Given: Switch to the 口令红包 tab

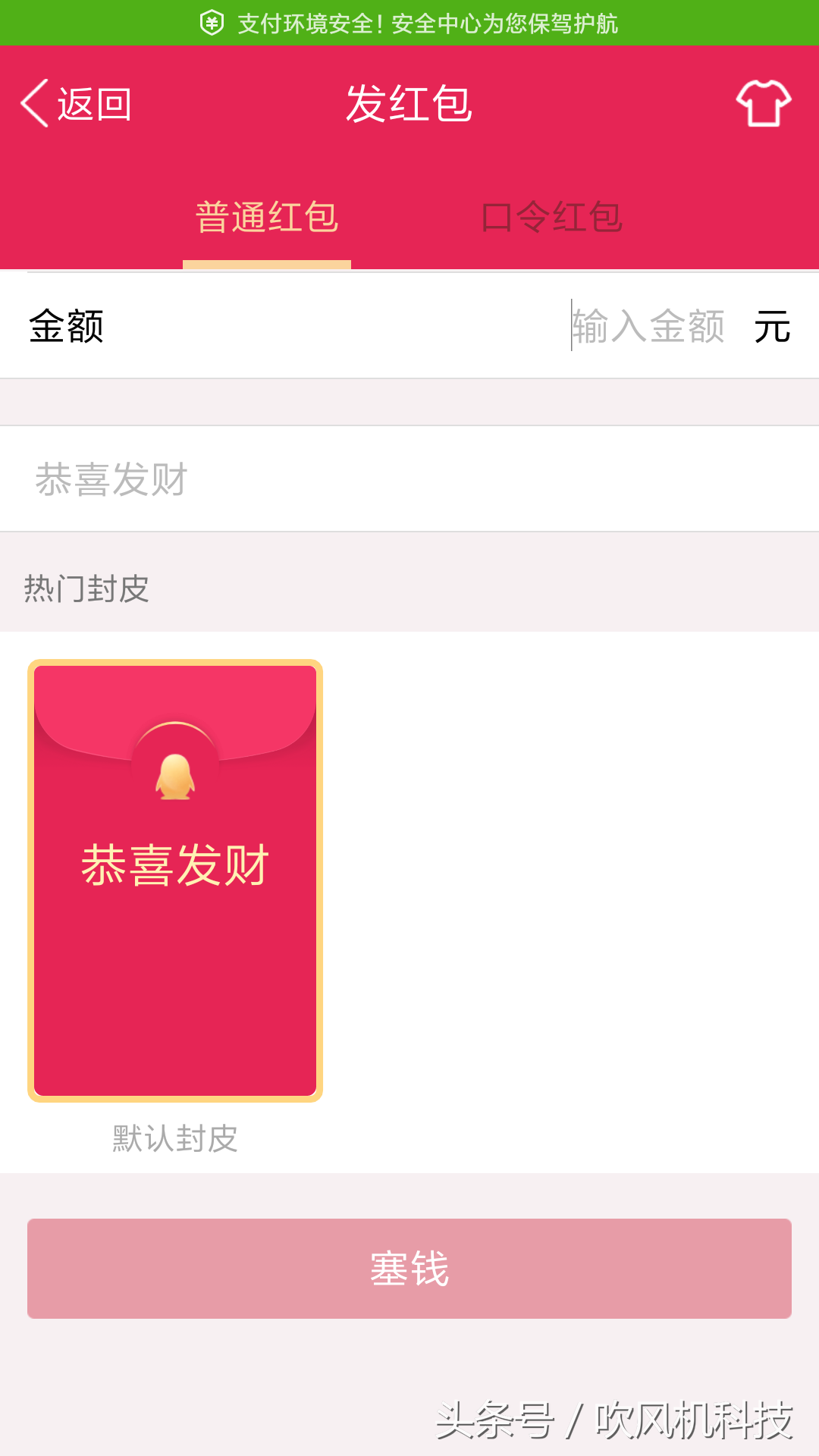Looking at the screenshot, I should point(552,218).
